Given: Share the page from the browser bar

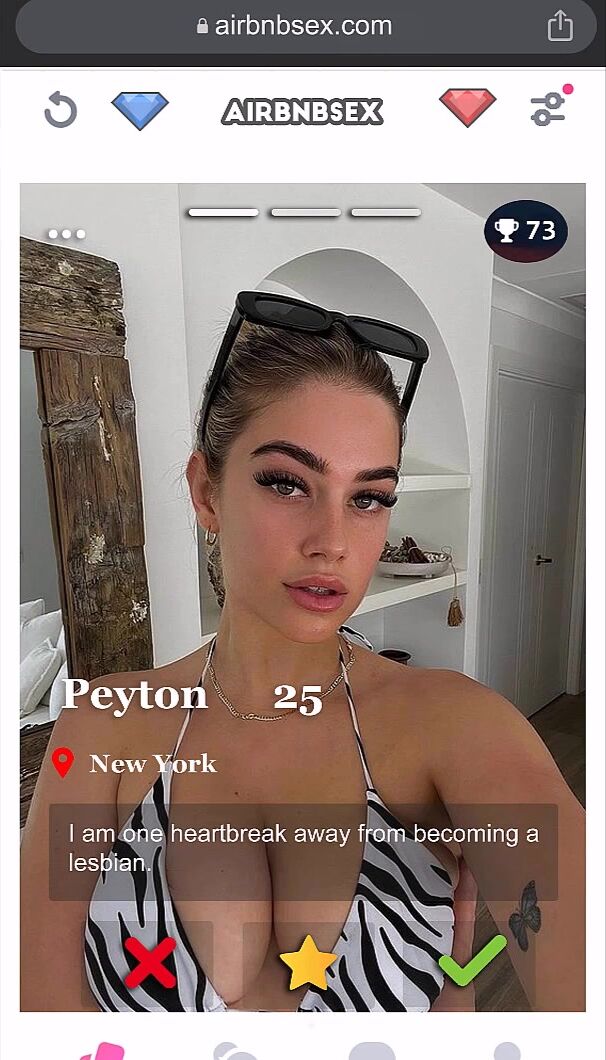Looking at the screenshot, I should [x=560, y=26].
